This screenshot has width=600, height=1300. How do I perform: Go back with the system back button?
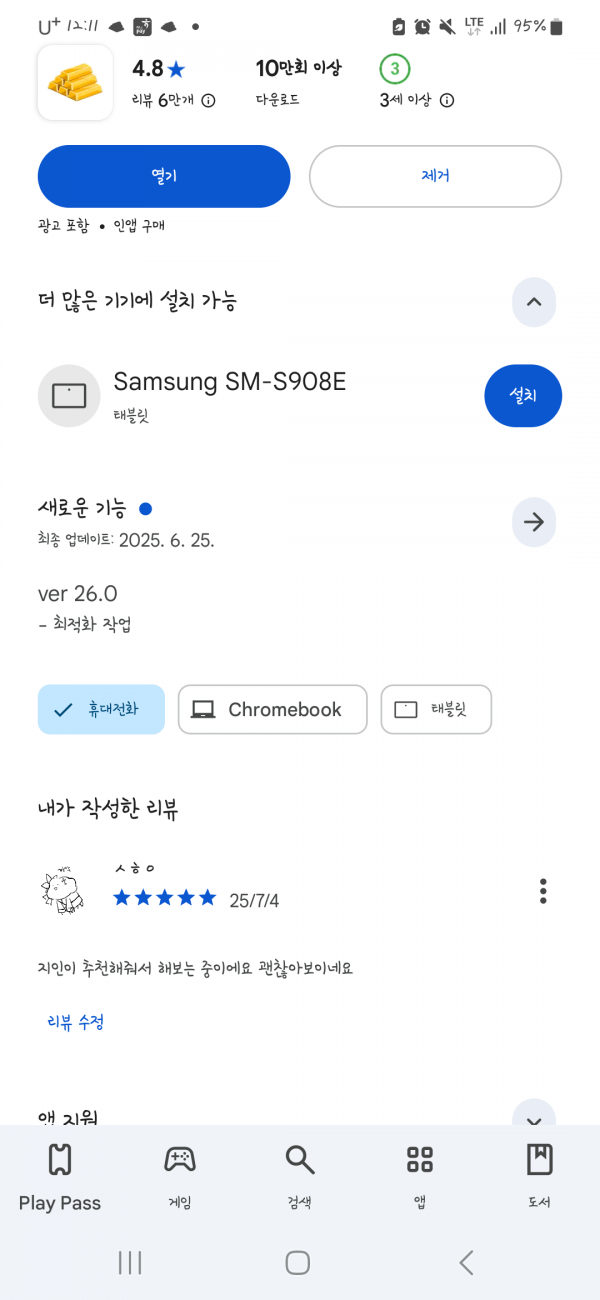466,1262
